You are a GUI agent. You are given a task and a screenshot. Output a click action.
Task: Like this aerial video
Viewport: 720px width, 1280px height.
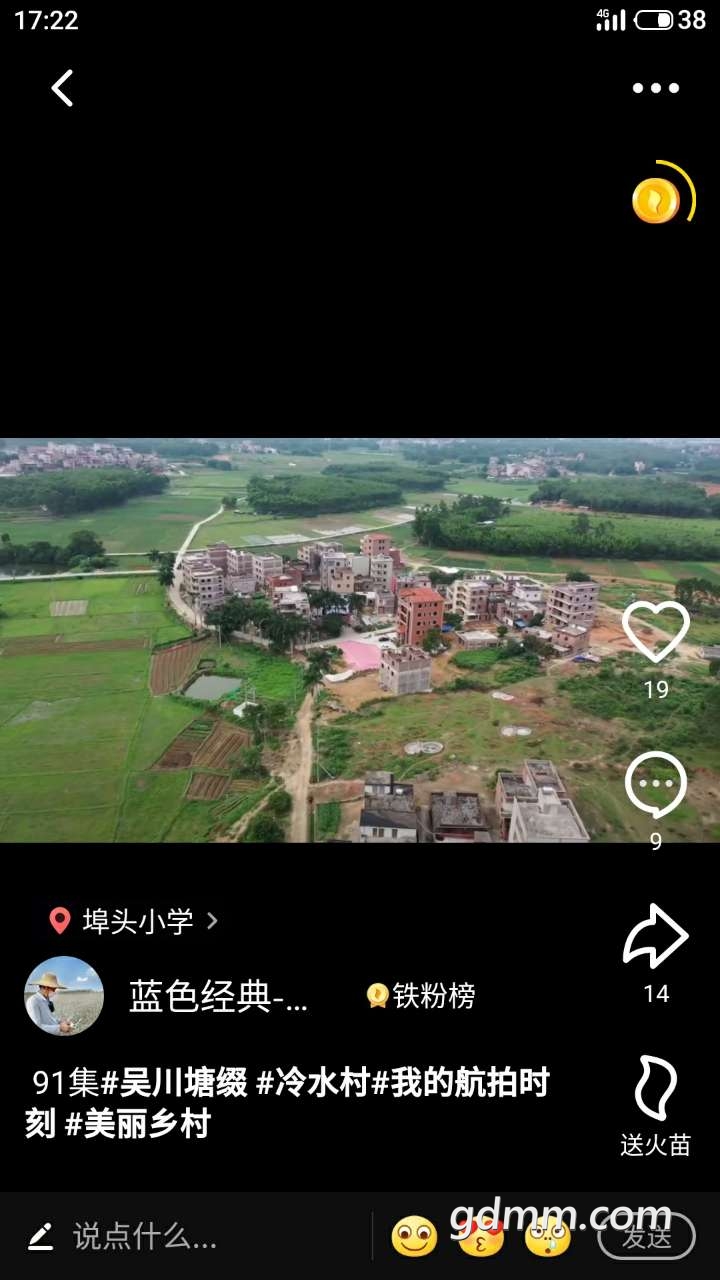(x=655, y=632)
